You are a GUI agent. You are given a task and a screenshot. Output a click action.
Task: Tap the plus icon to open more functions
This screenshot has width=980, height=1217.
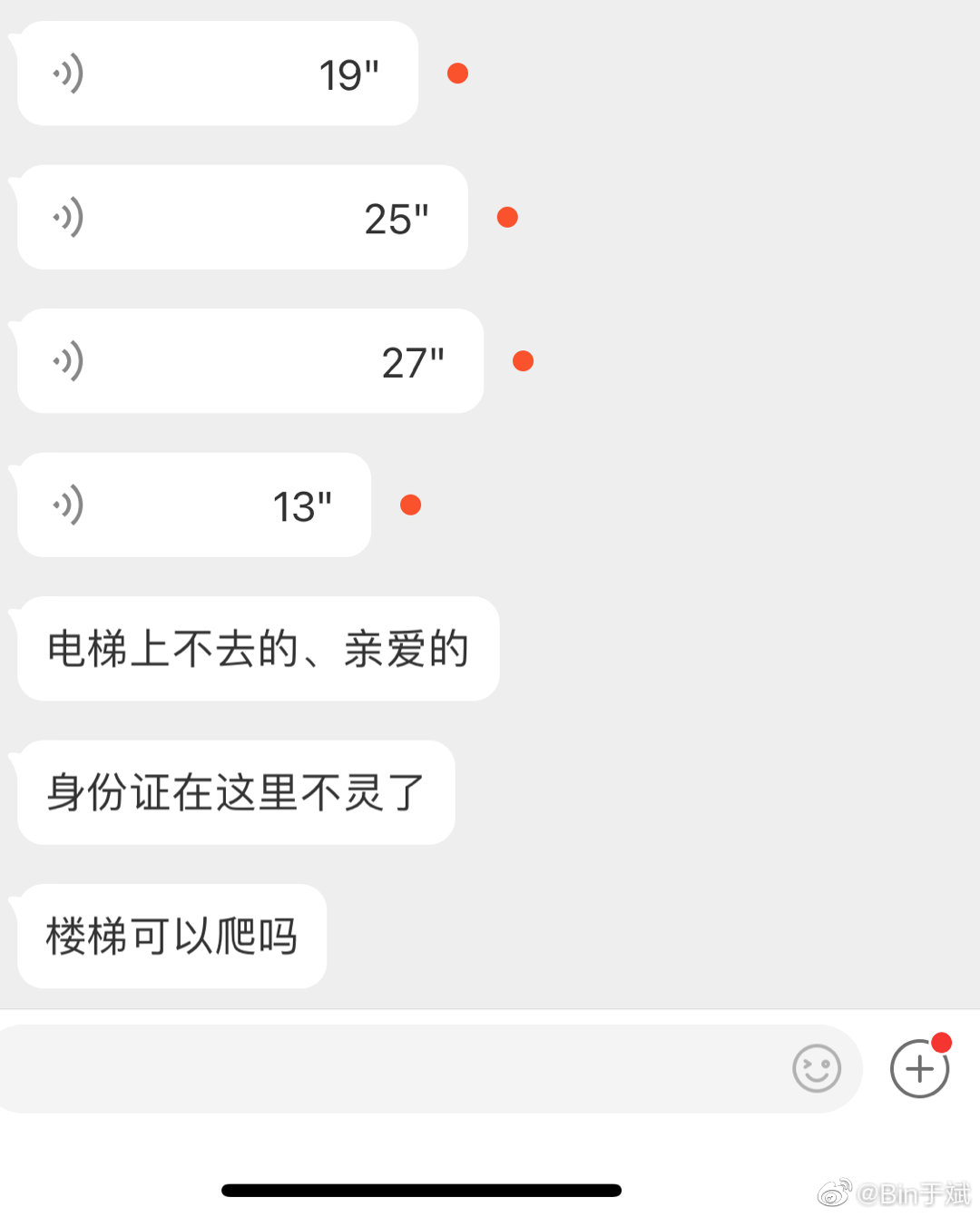click(x=919, y=1068)
